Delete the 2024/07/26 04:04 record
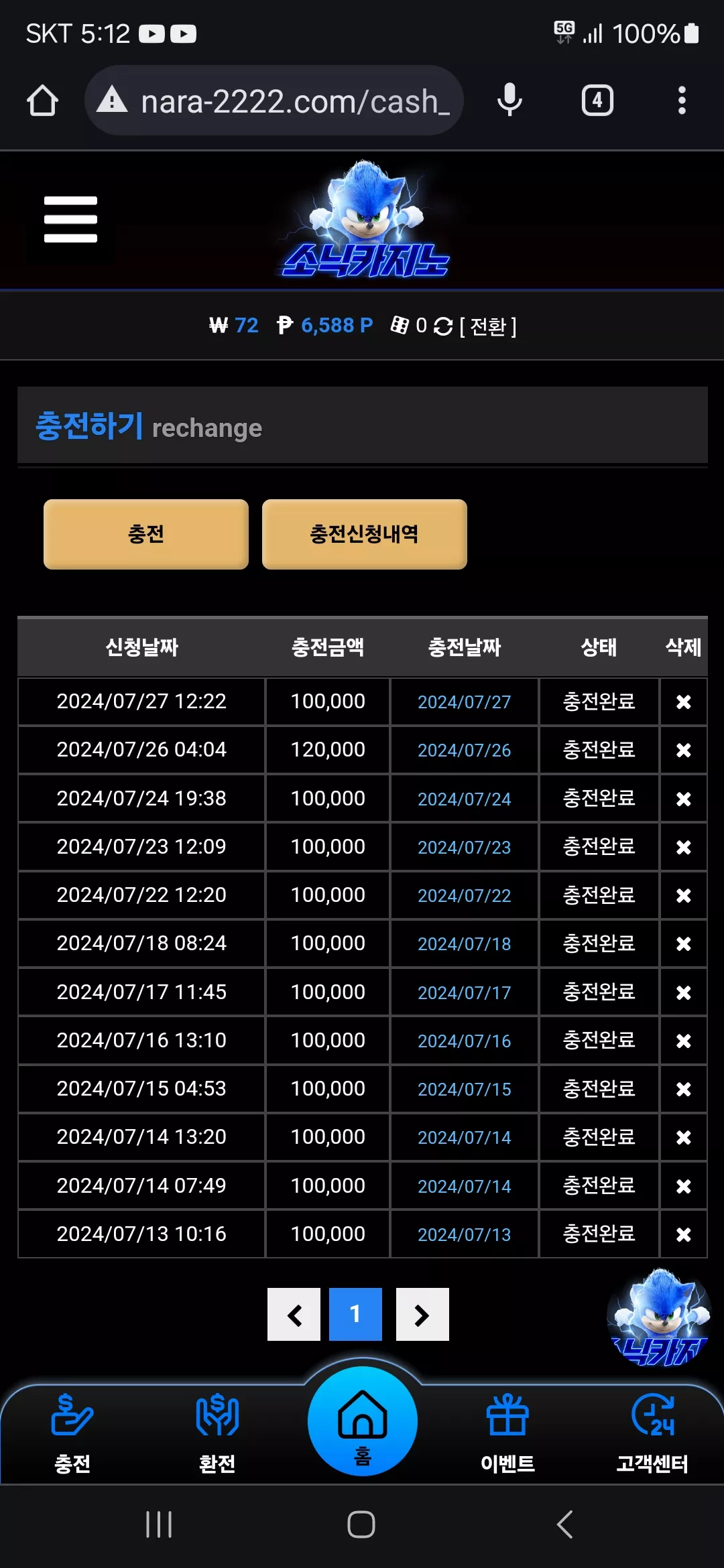 point(684,750)
